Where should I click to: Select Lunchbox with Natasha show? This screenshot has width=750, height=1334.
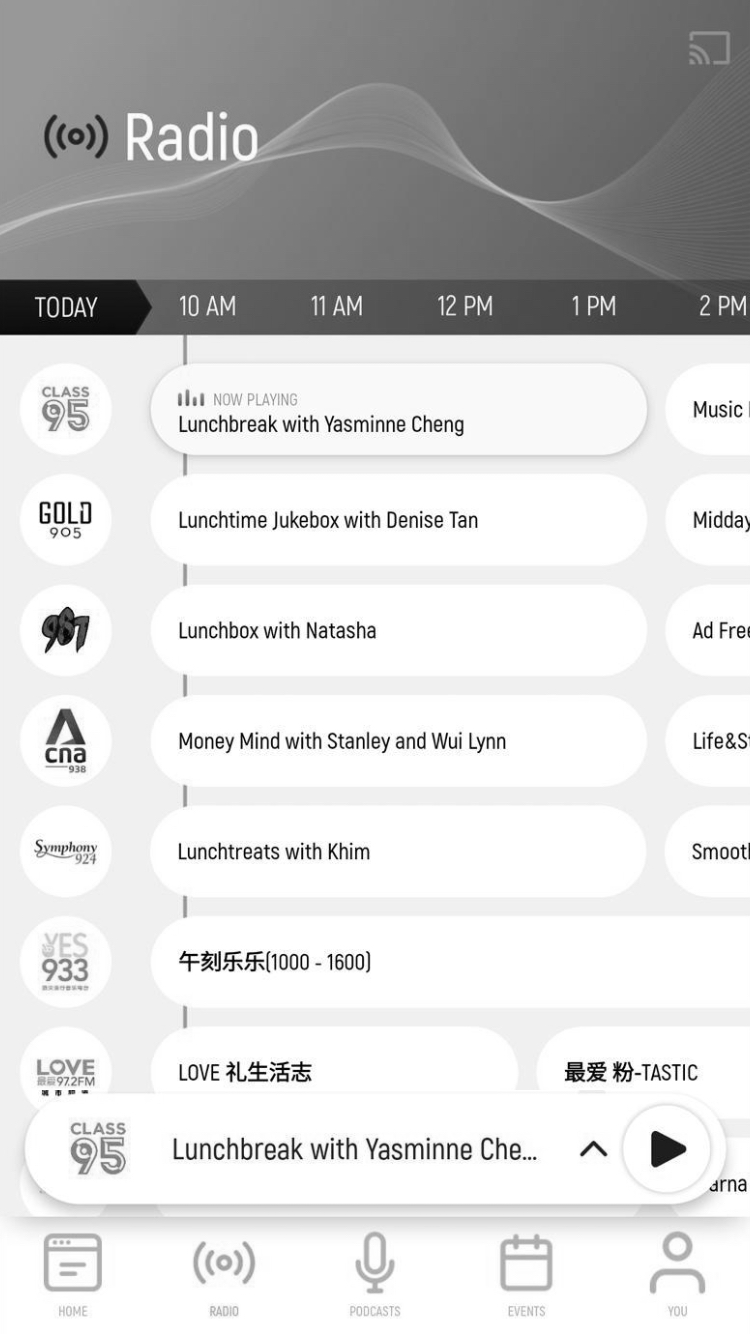tap(398, 631)
